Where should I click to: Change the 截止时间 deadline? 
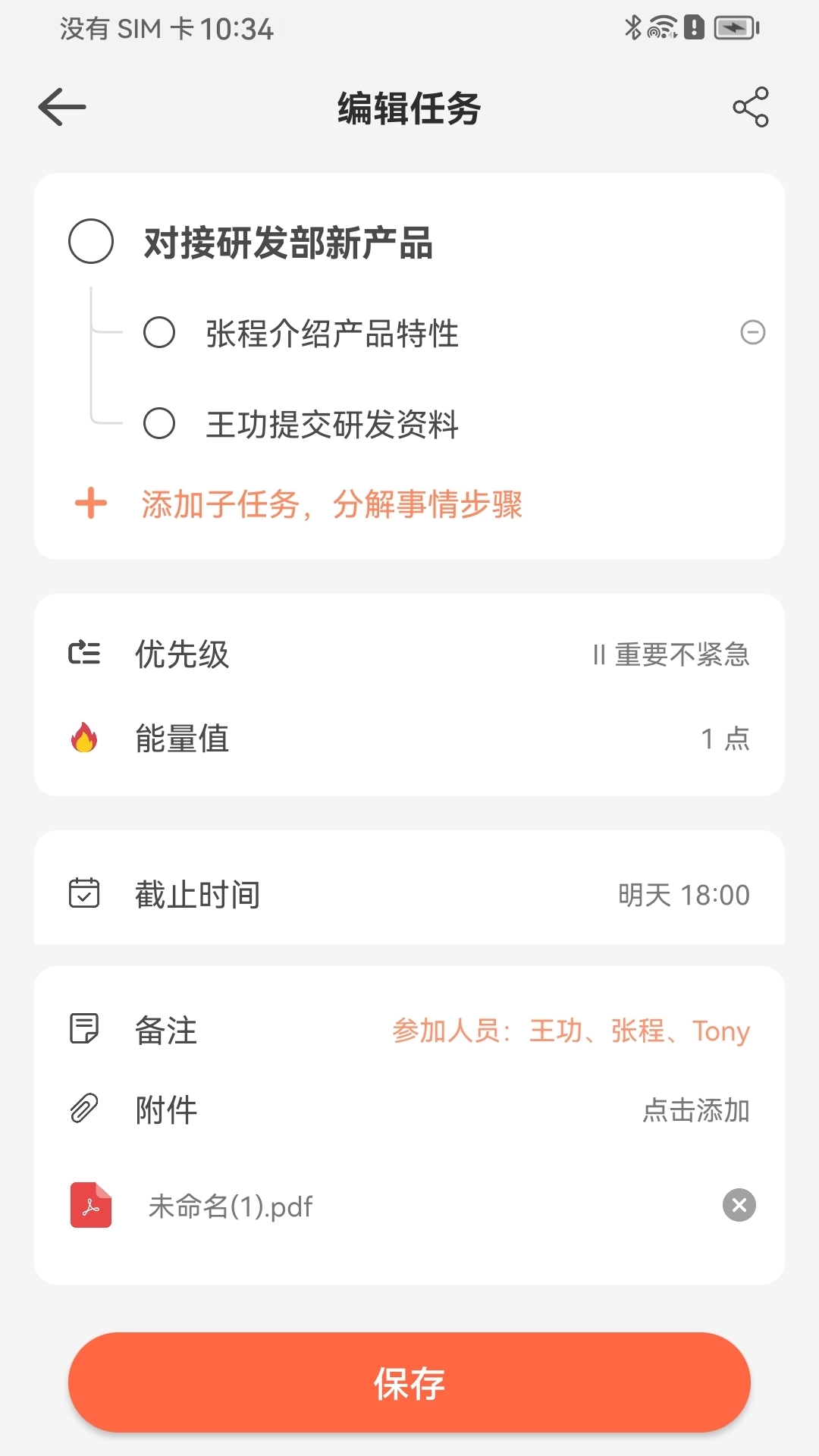(409, 894)
